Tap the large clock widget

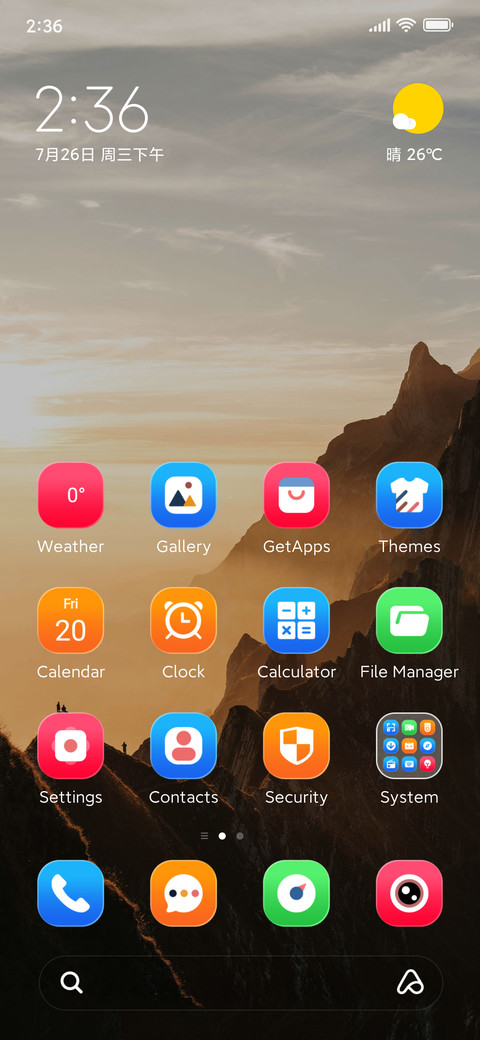(x=93, y=109)
